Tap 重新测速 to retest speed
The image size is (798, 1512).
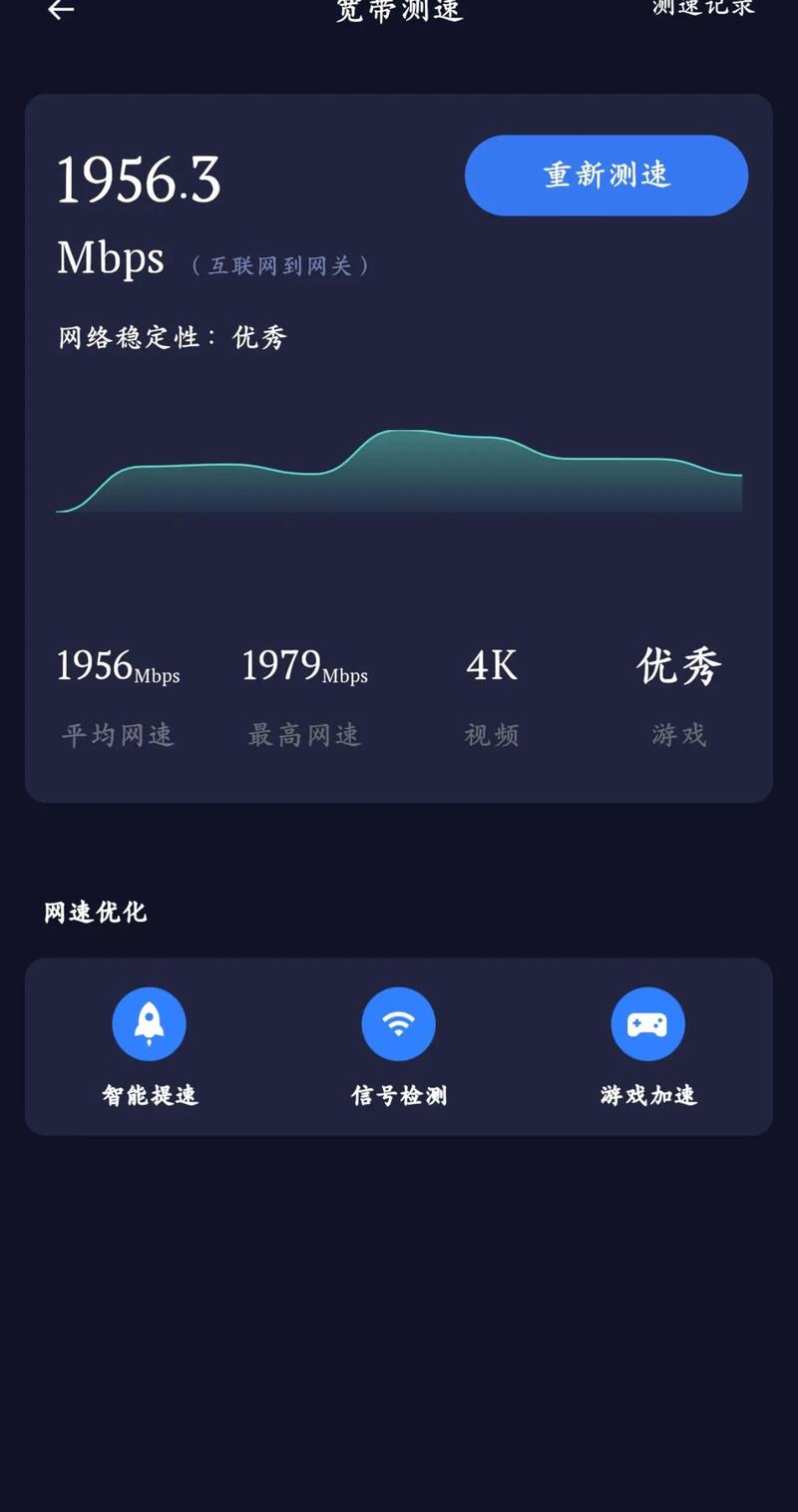click(x=605, y=175)
